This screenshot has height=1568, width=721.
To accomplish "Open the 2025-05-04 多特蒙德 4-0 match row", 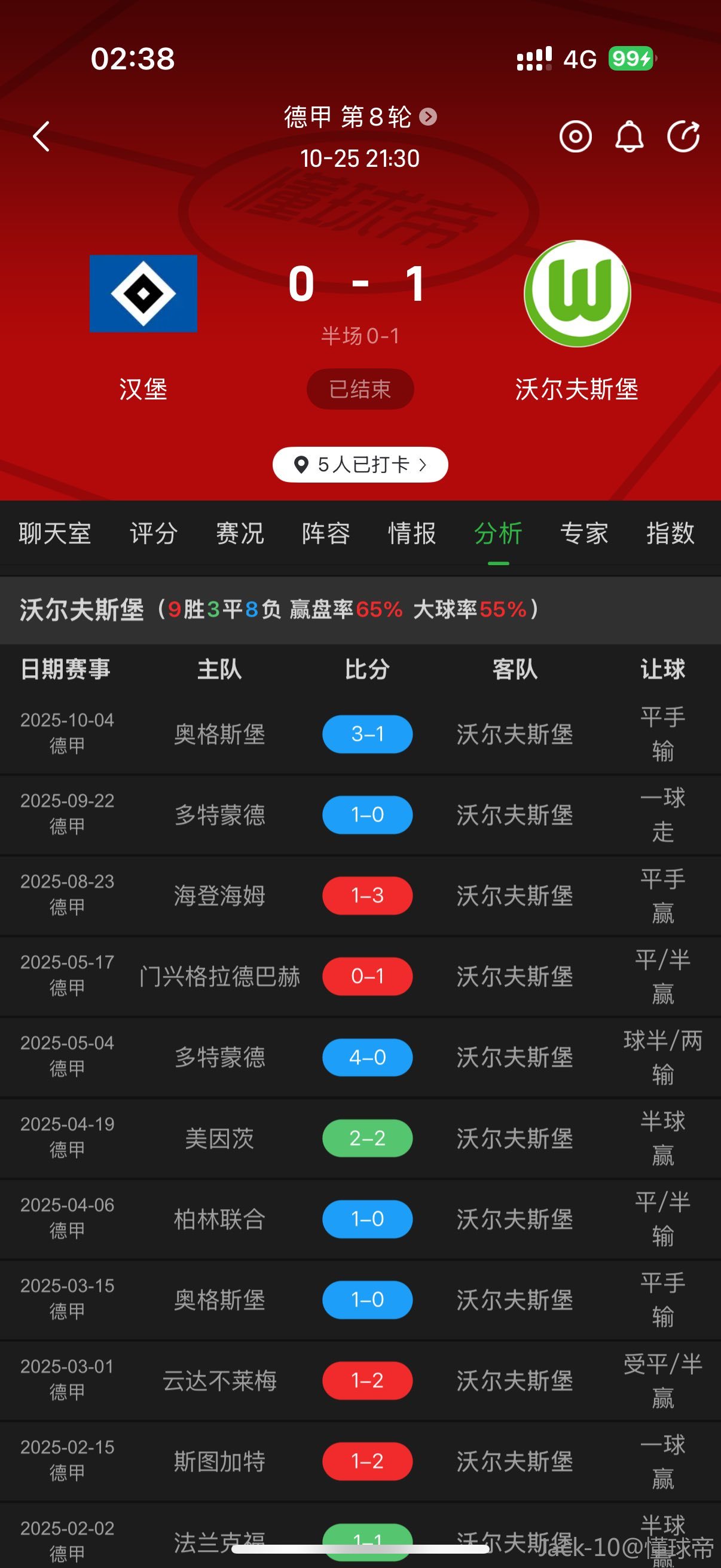I will (367, 1057).
